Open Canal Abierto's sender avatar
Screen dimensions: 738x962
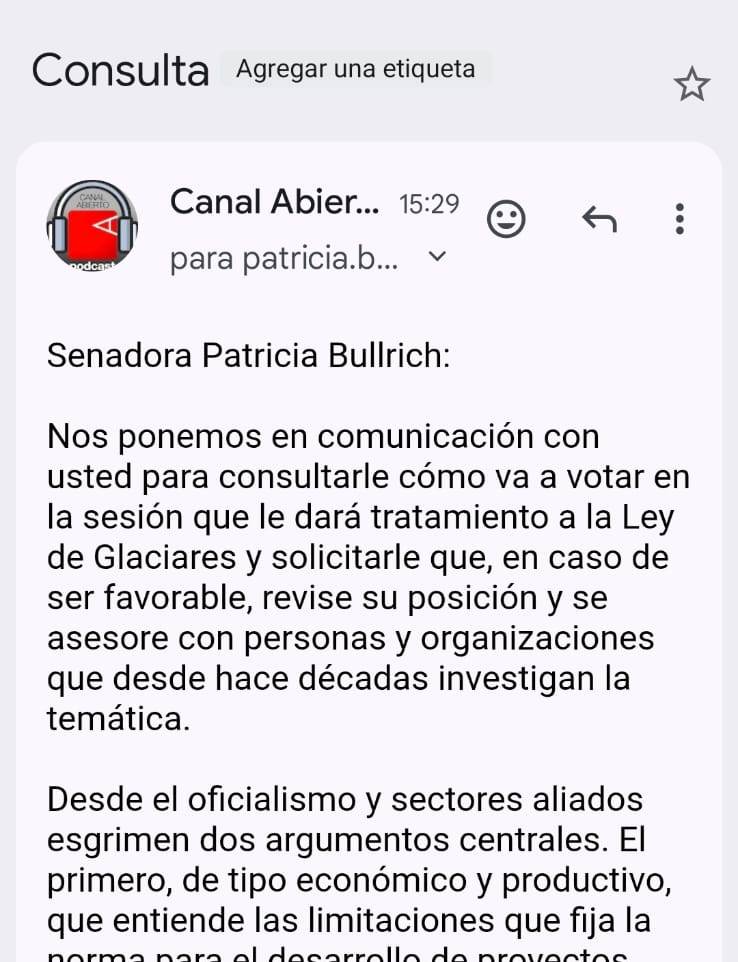91,225
